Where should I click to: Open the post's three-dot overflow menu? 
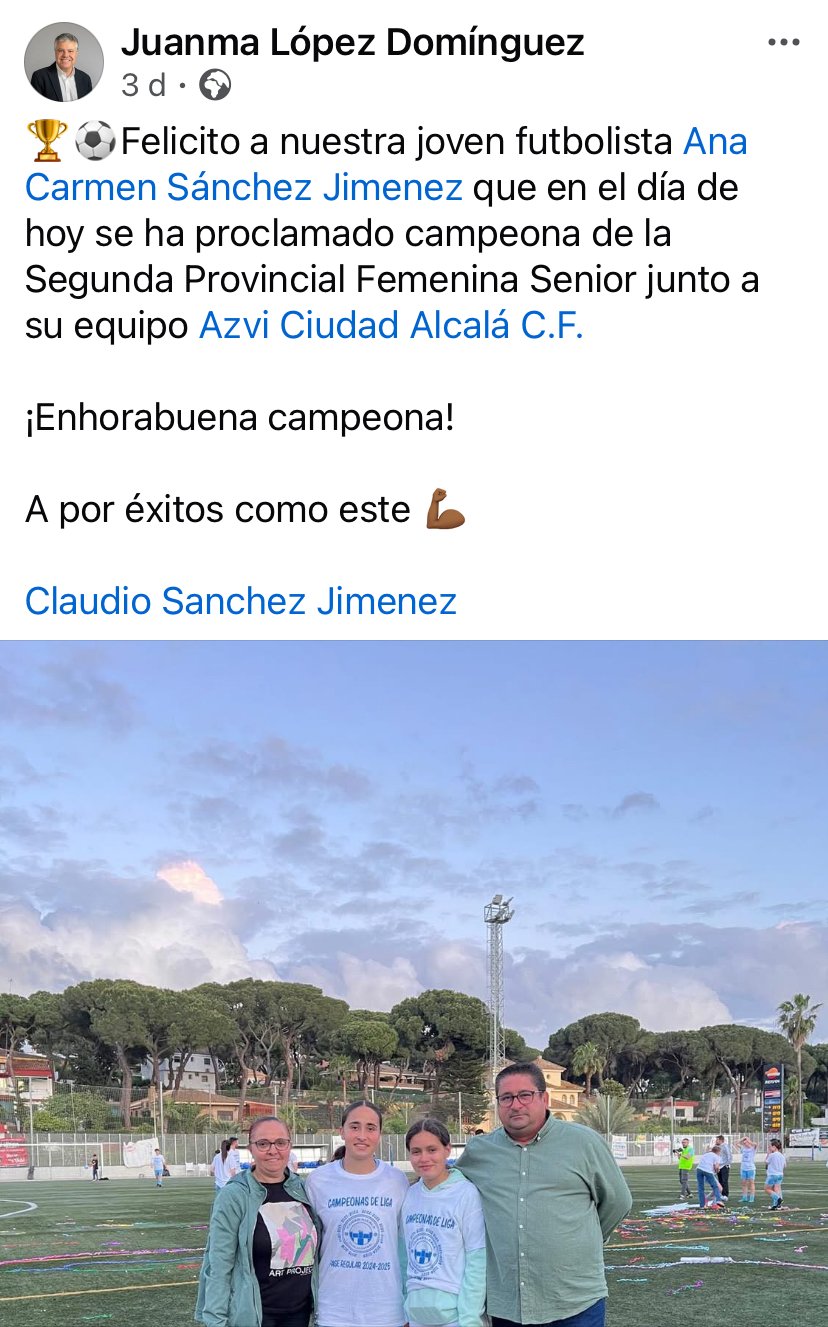(784, 43)
